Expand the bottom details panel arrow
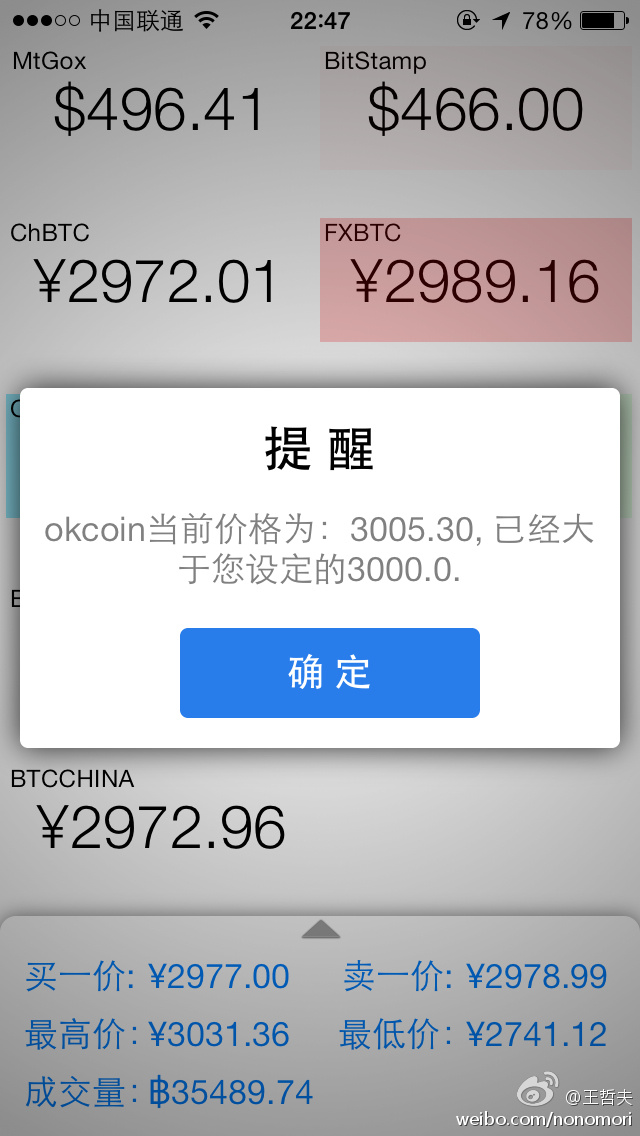The image size is (640, 1136). tap(320, 930)
